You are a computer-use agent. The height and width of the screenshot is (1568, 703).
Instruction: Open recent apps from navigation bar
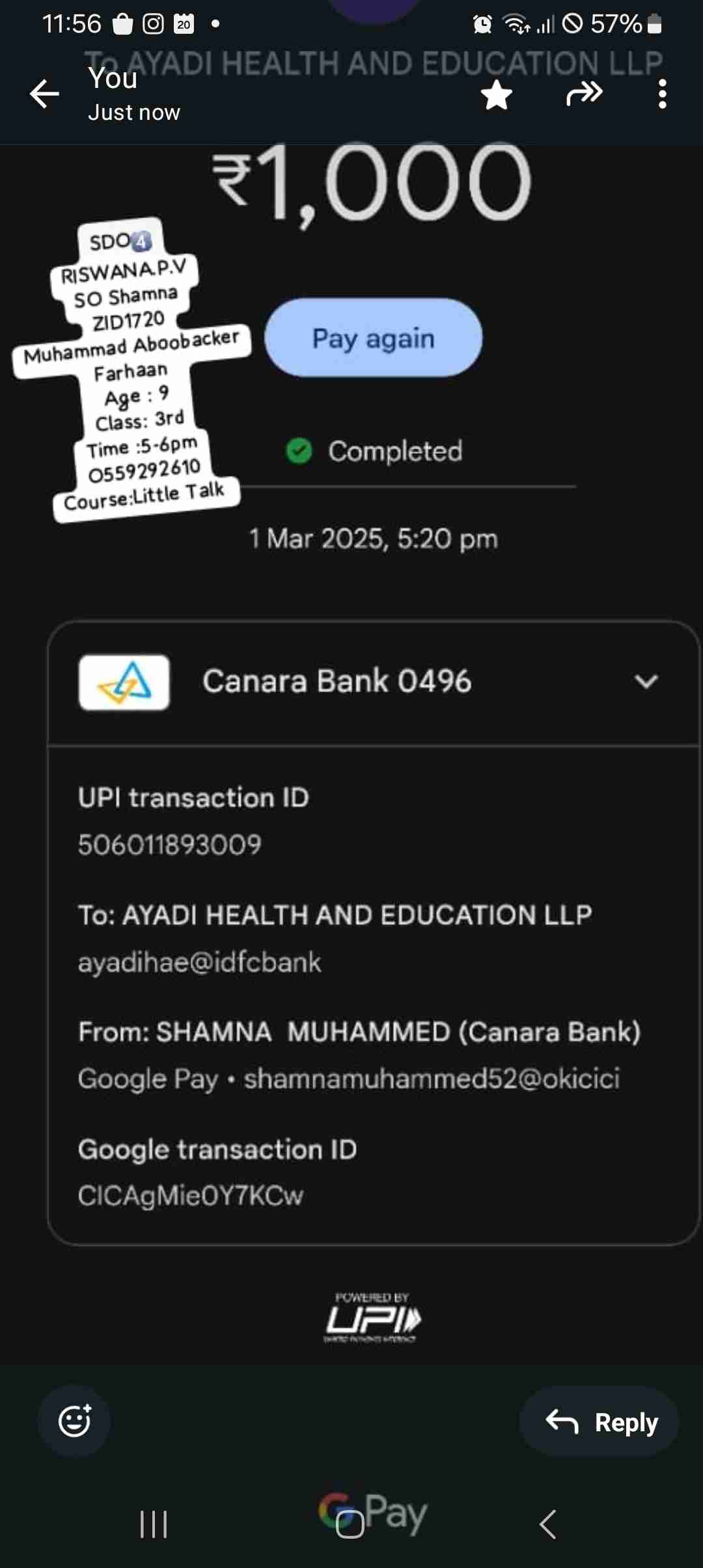[154, 1524]
